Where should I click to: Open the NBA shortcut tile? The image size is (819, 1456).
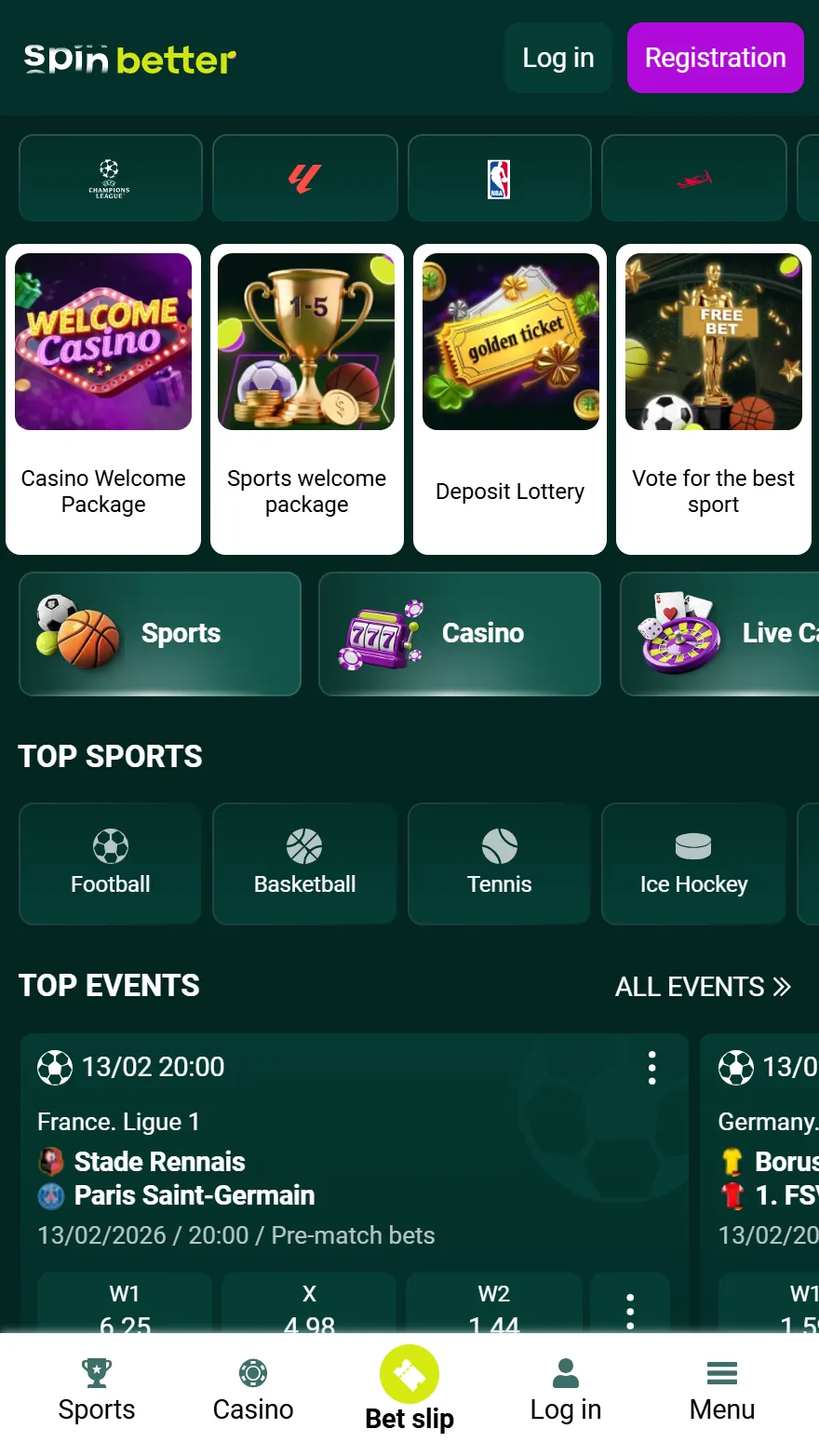click(x=499, y=178)
